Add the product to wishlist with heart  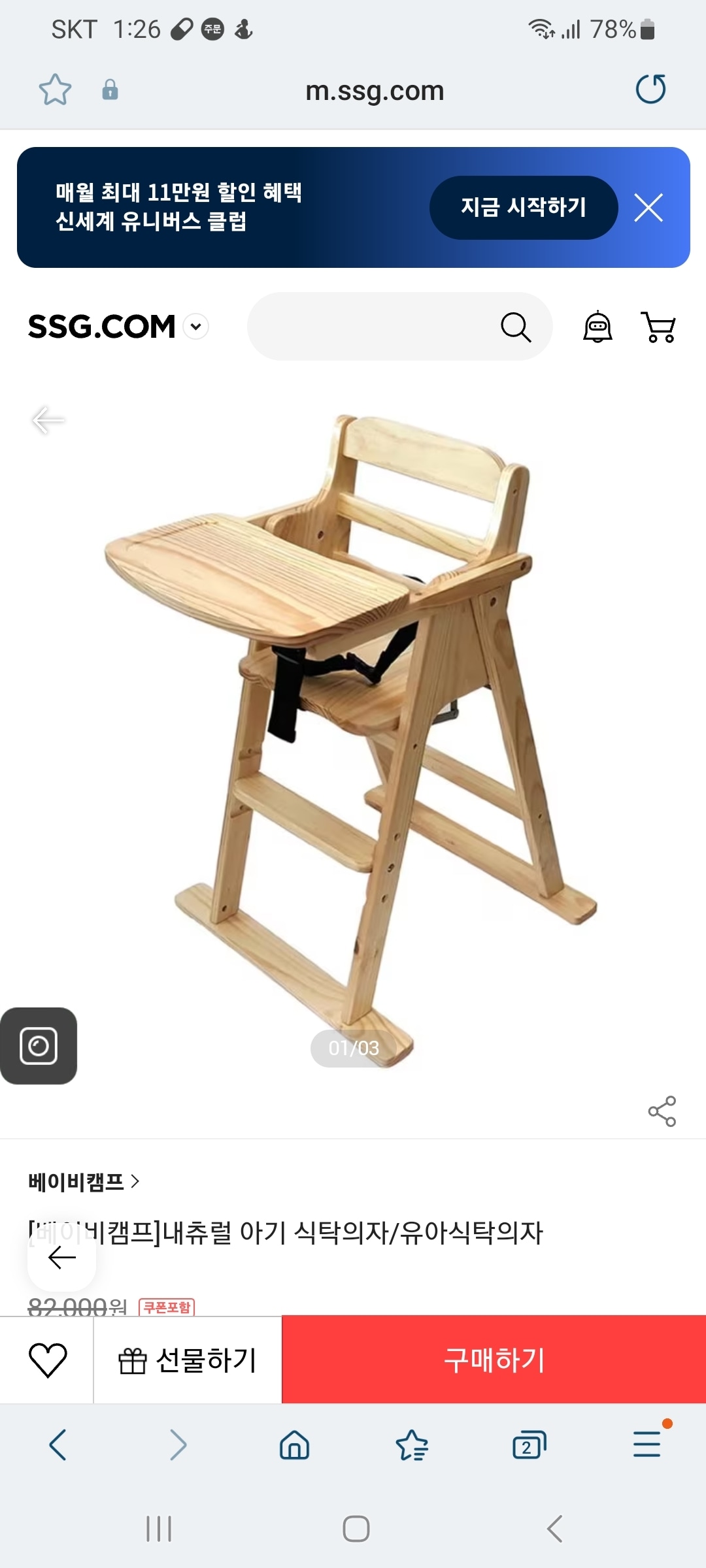tap(48, 1360)
